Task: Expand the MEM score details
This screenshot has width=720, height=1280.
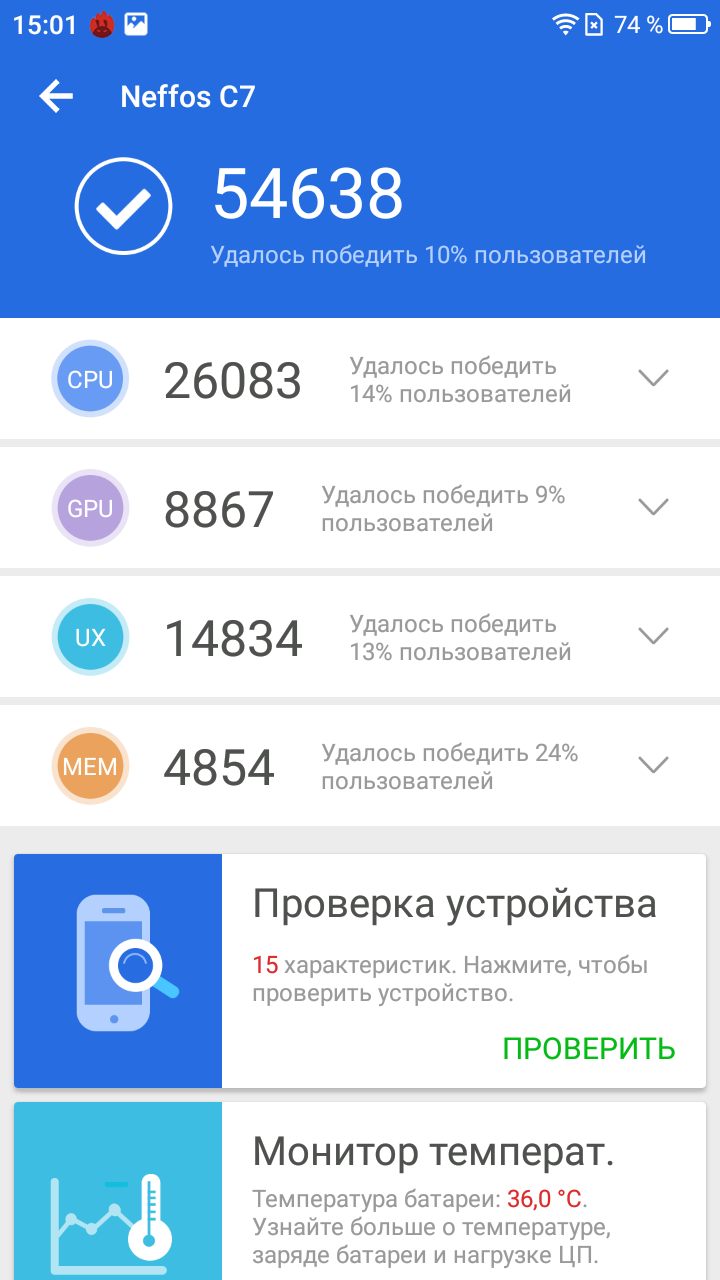Action: (x=653, y=765)
